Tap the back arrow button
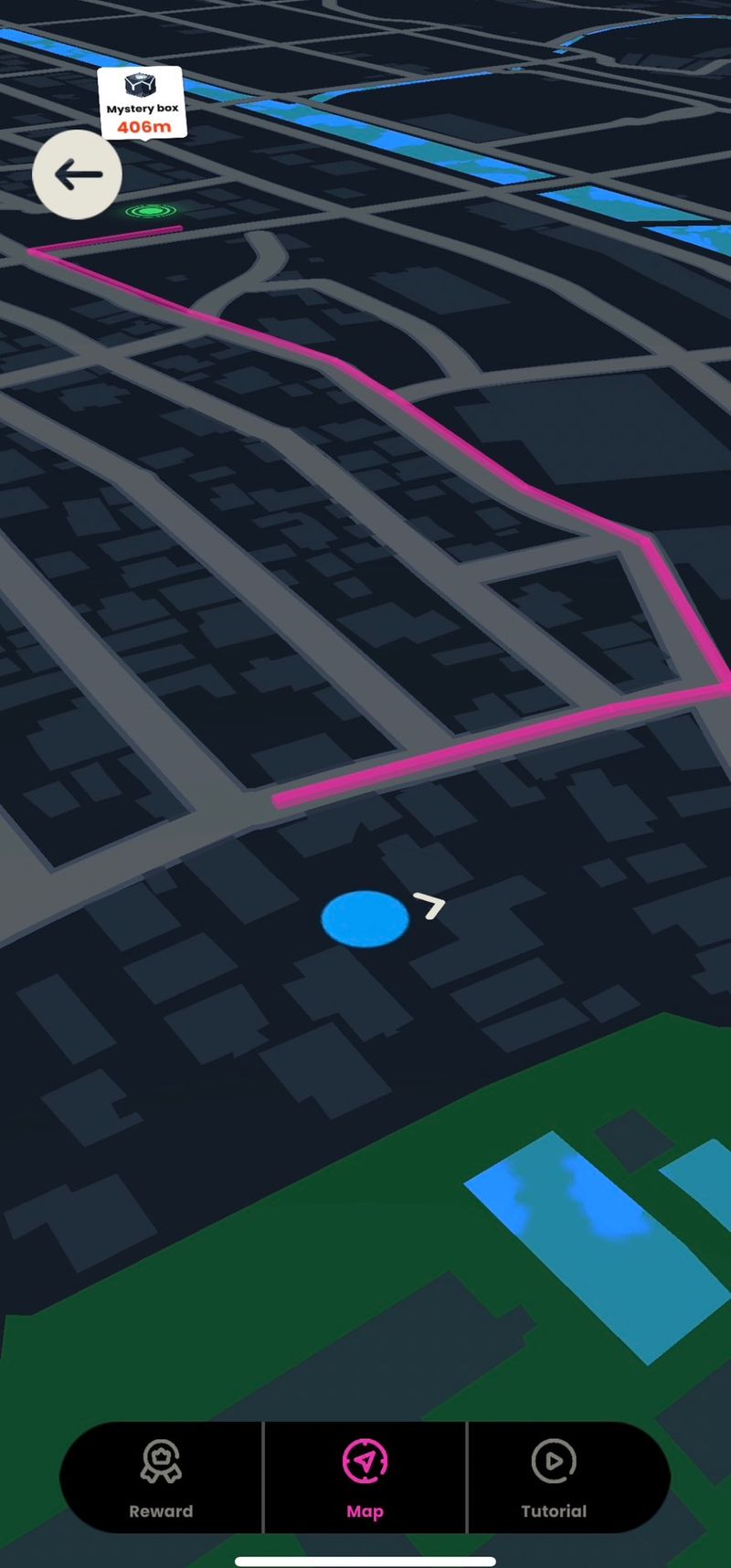Screen dimensions: 731x1568 77,175
